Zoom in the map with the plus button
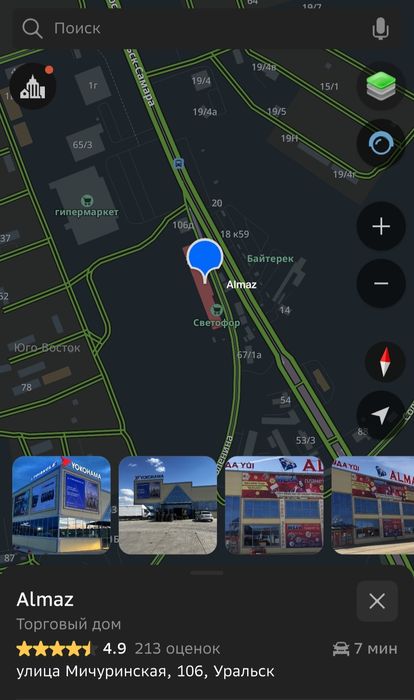The height and width of the screenshot is (700, 414). (381, 226)
